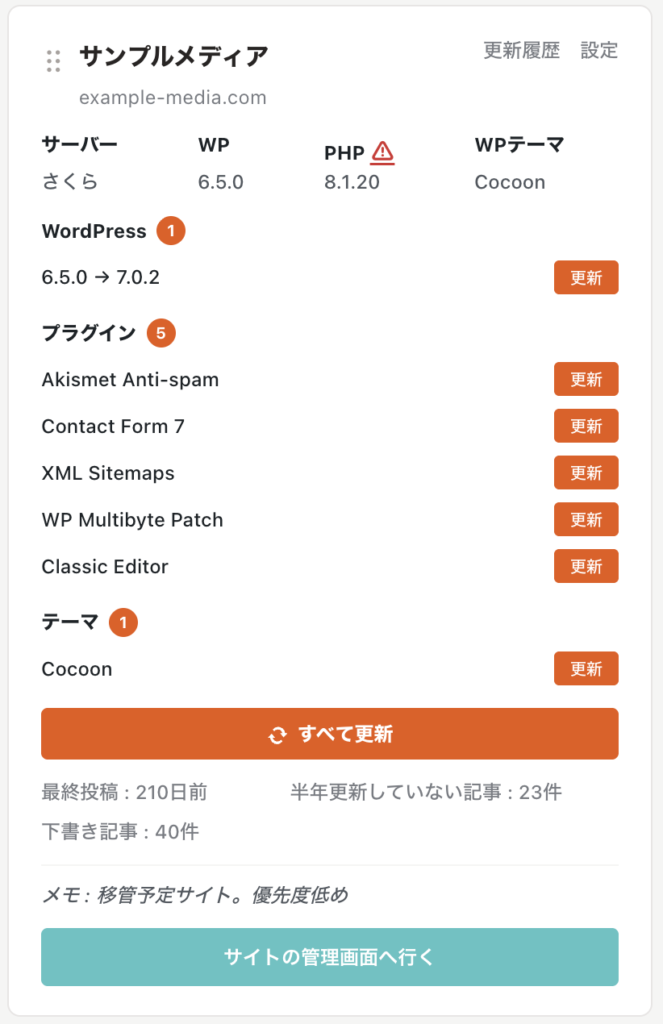
Task: Update the WP Multibyte Patch plugin
Action: [586, 520]
